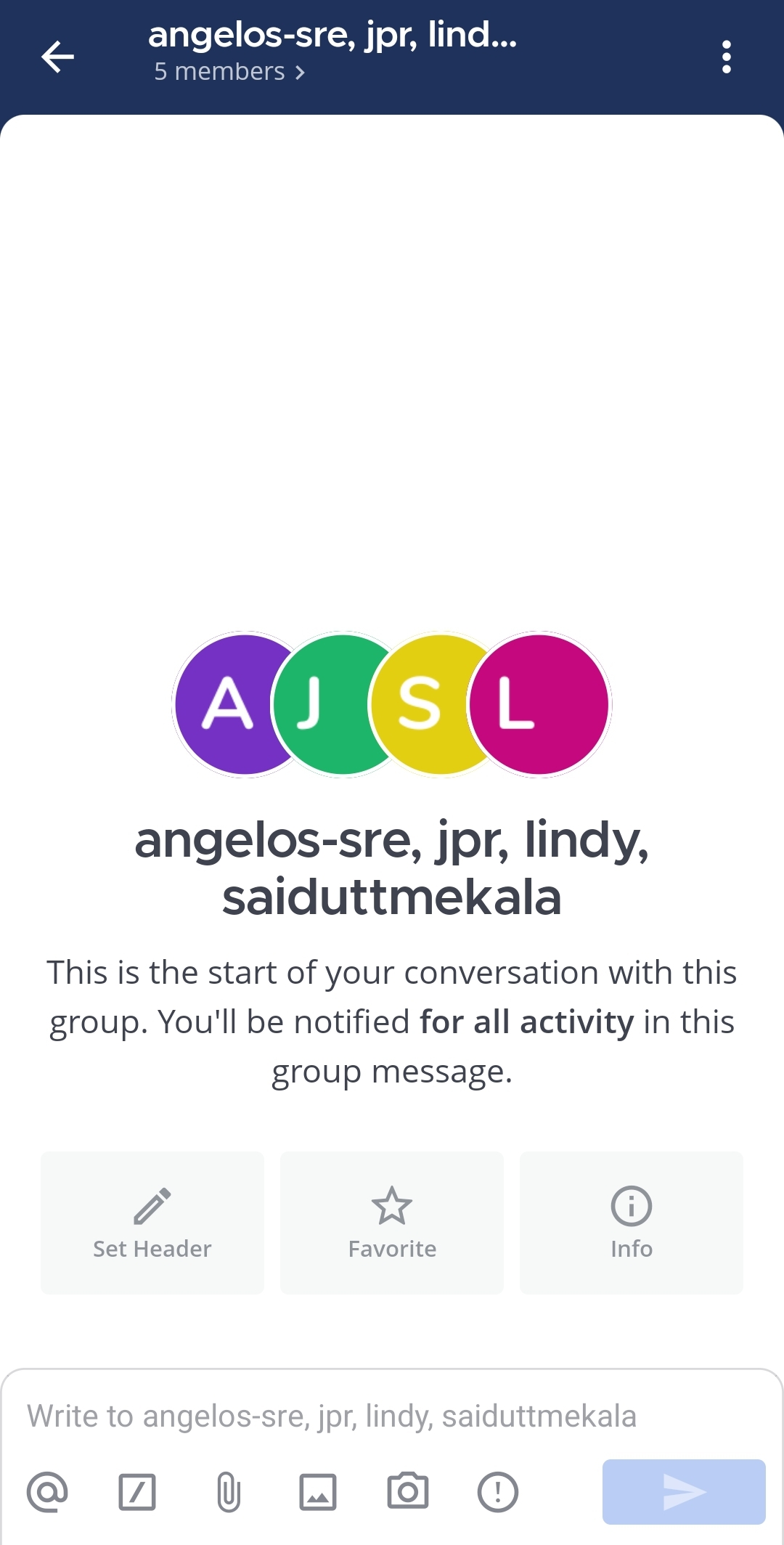Image resolution: width=784 pixels, height=1545 pixels.
Task: Add an image from gallery
Action: point(318,1492)
